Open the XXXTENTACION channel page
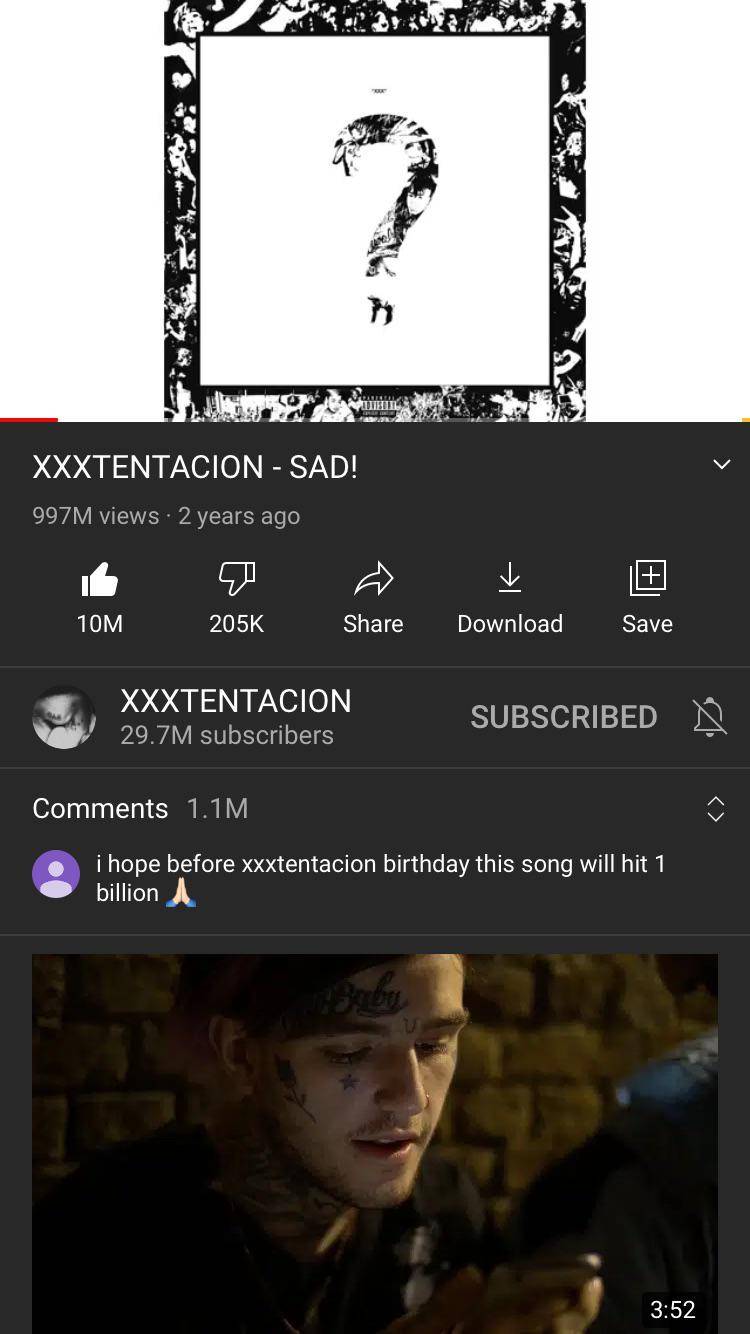750x1334 pixels. (x=64, y=717)
